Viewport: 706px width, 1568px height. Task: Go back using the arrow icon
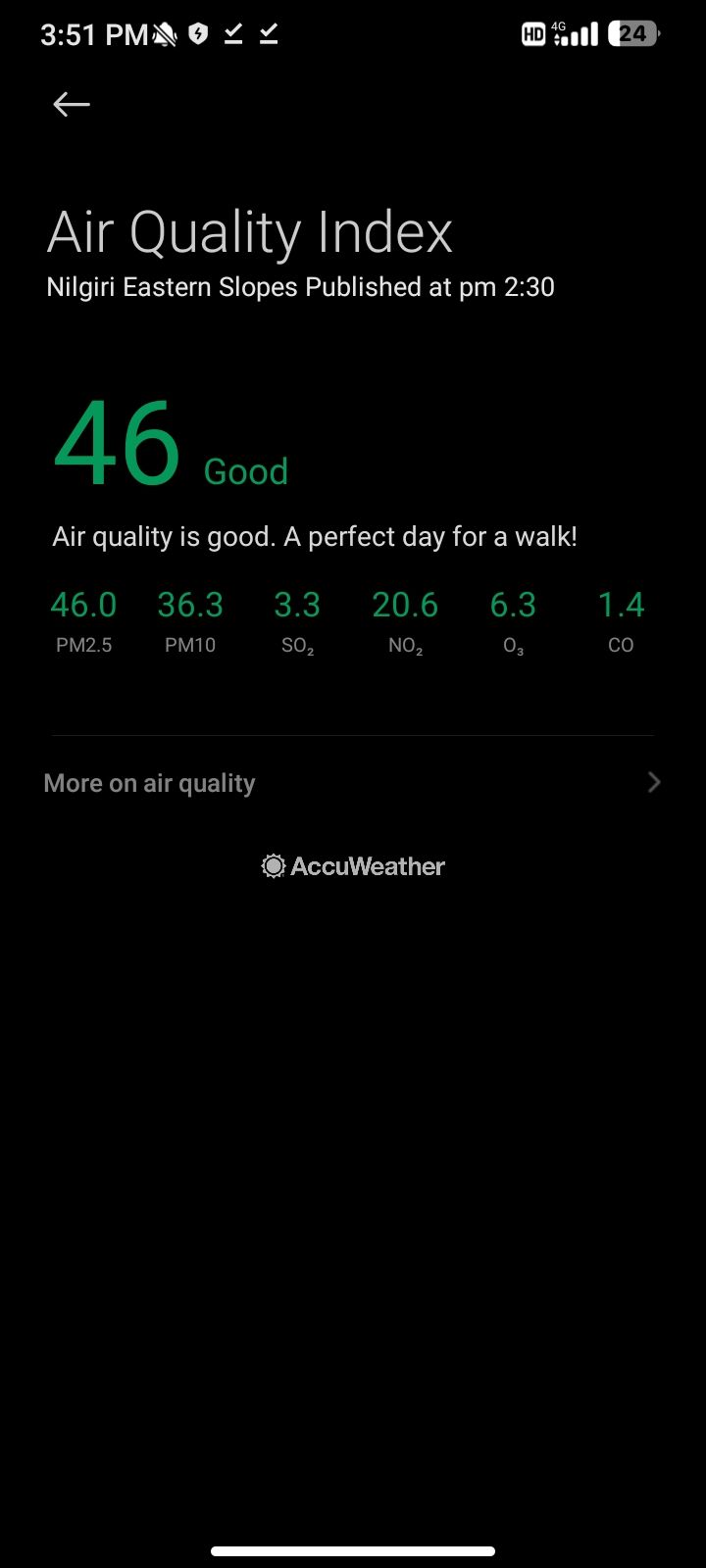72,104
